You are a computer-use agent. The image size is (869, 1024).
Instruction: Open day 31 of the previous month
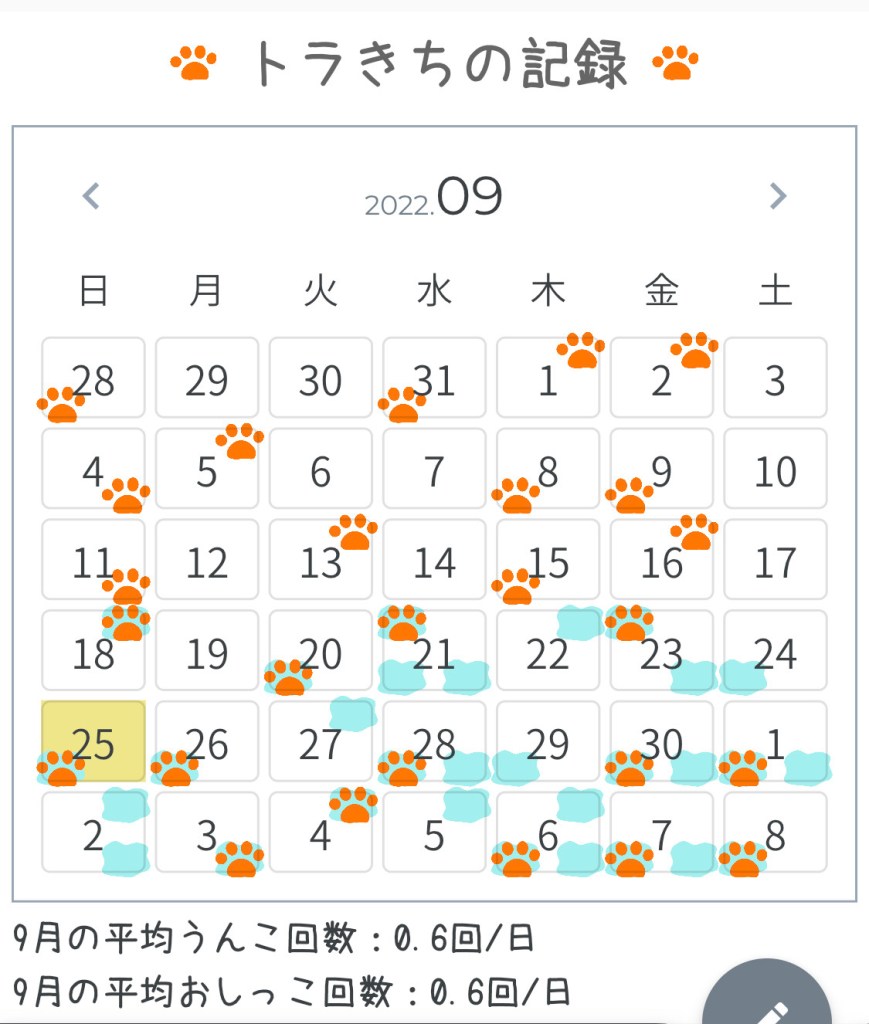click(x=434, y=378)
